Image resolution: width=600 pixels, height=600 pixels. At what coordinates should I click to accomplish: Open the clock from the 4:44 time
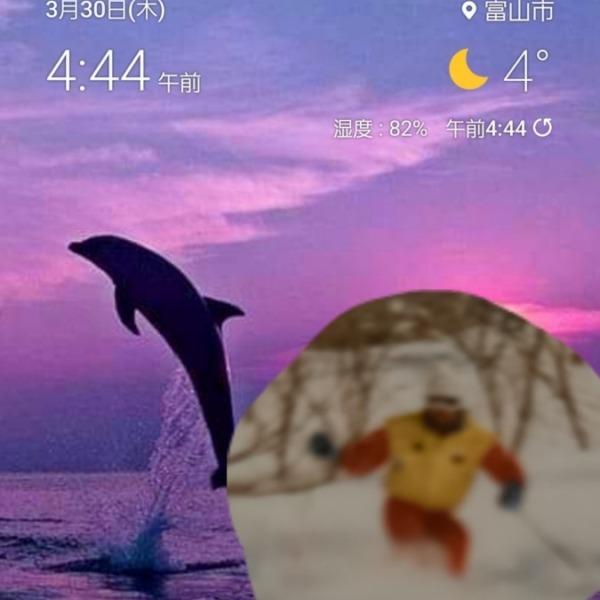99,72
